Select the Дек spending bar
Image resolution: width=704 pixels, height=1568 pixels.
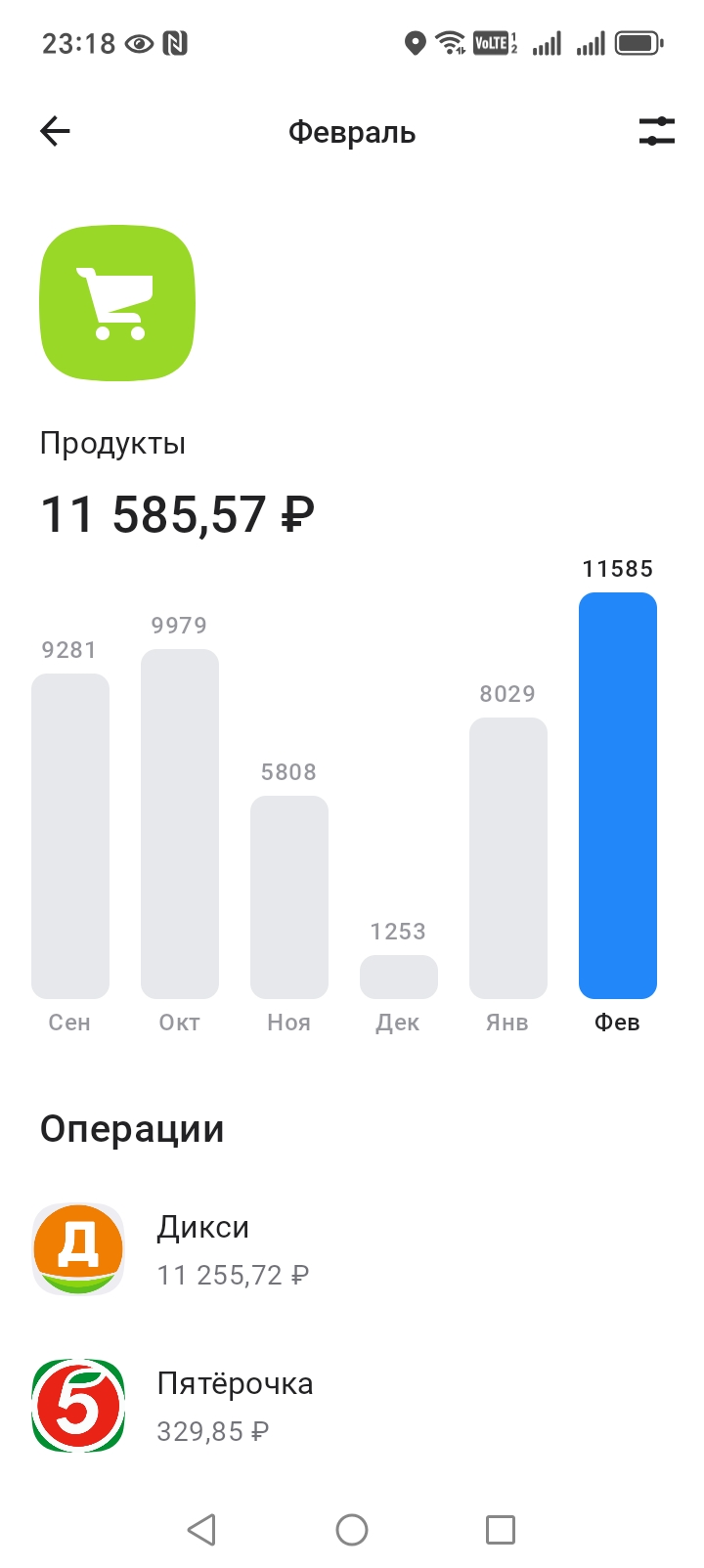[x=399, y=977]
